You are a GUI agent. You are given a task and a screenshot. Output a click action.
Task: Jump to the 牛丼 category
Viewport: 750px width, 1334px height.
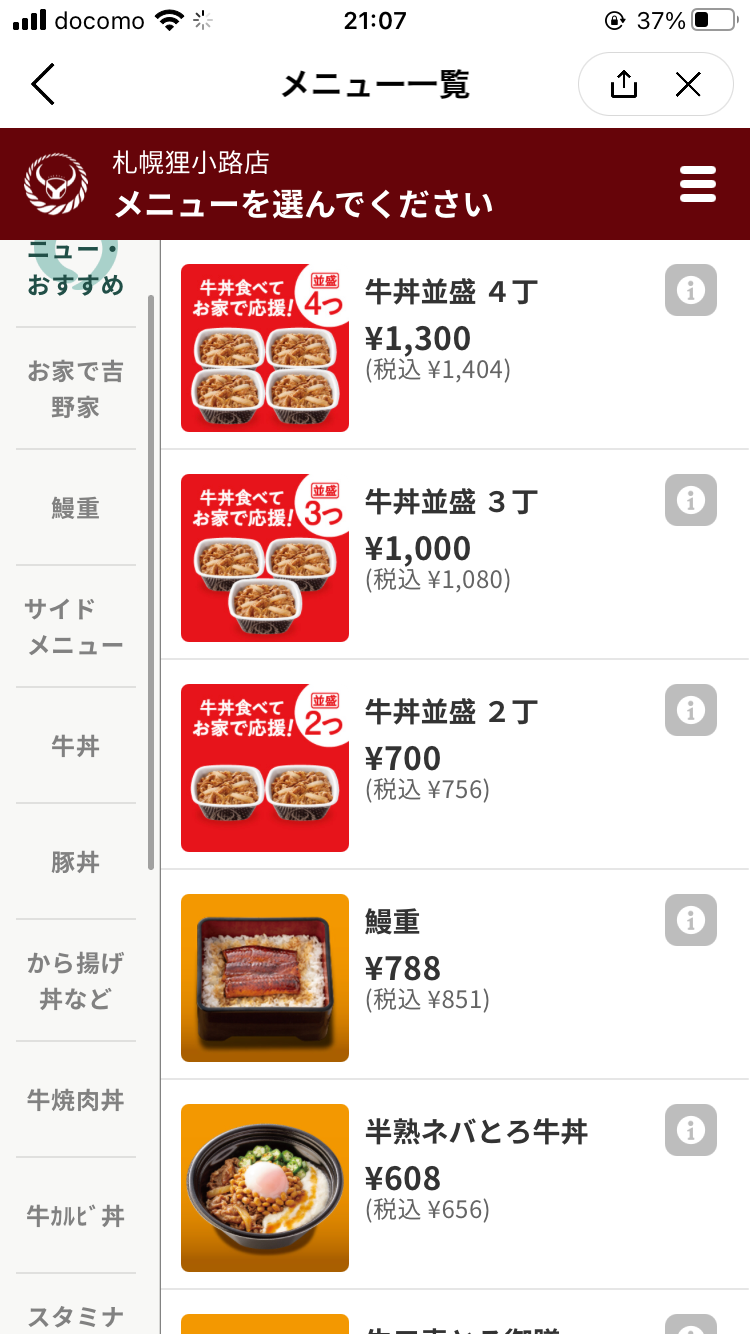coord(76,745)
